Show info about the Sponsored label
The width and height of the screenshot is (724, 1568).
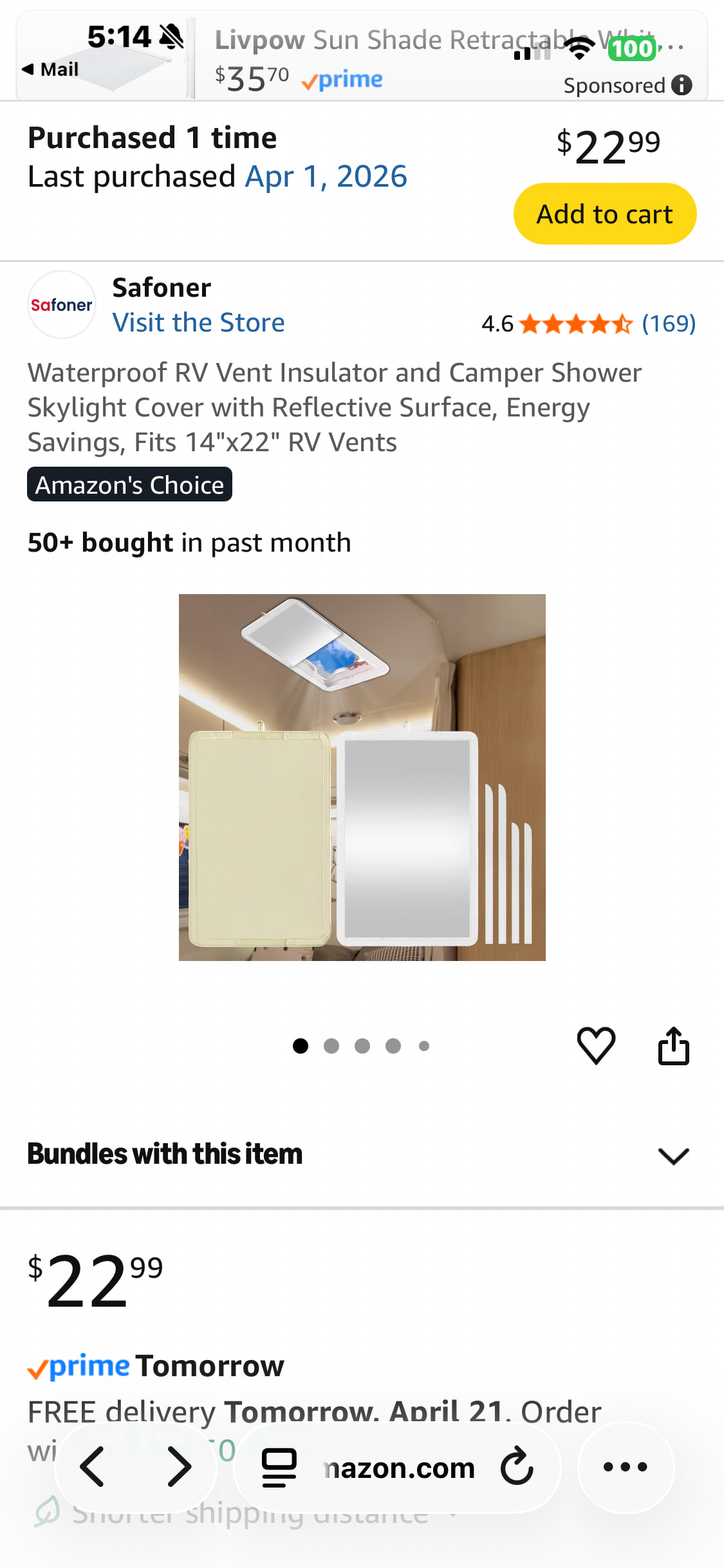[682, 85]
